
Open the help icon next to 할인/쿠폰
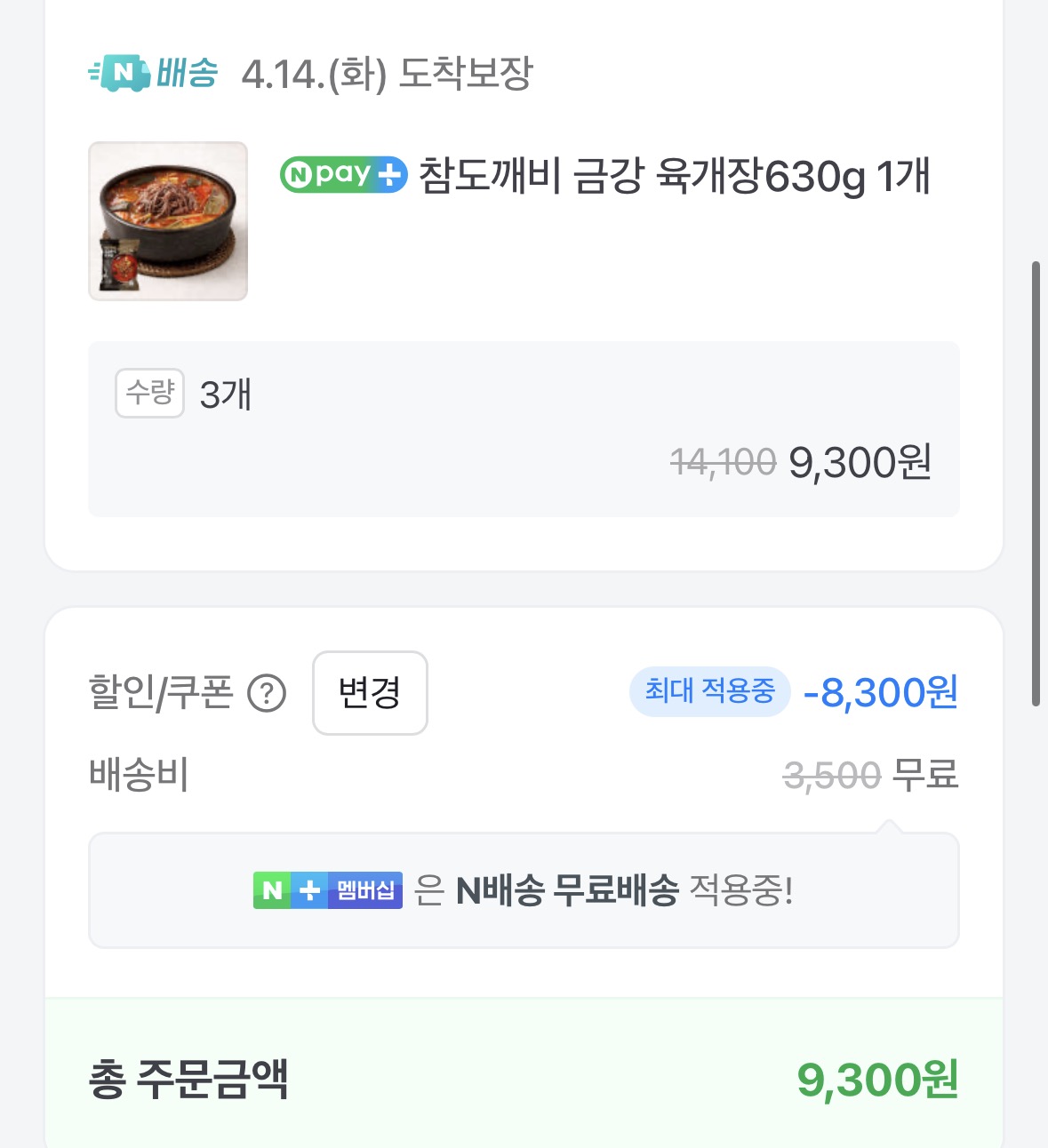point(267,694)
